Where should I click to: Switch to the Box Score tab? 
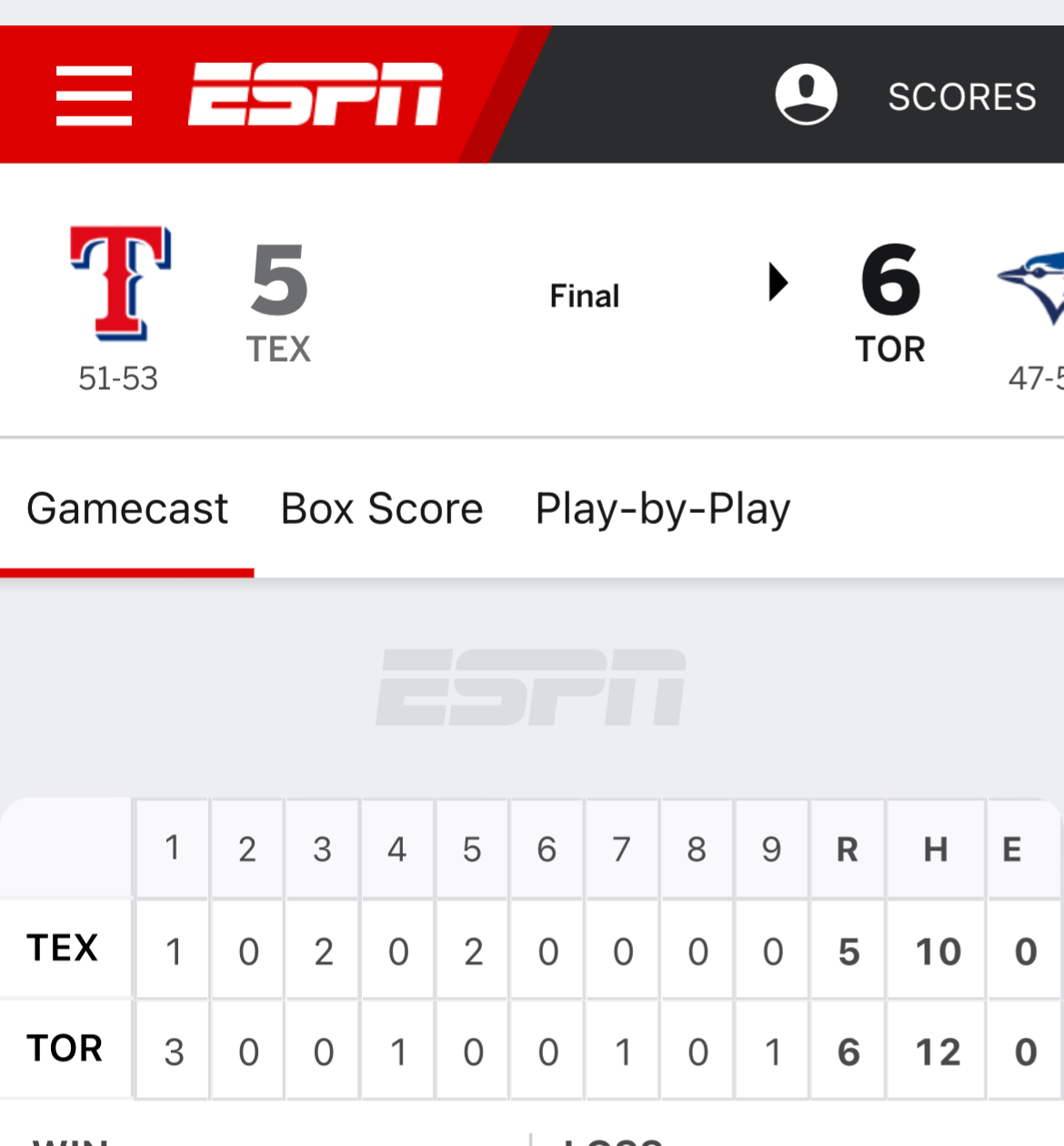click(x=382, y=508)
